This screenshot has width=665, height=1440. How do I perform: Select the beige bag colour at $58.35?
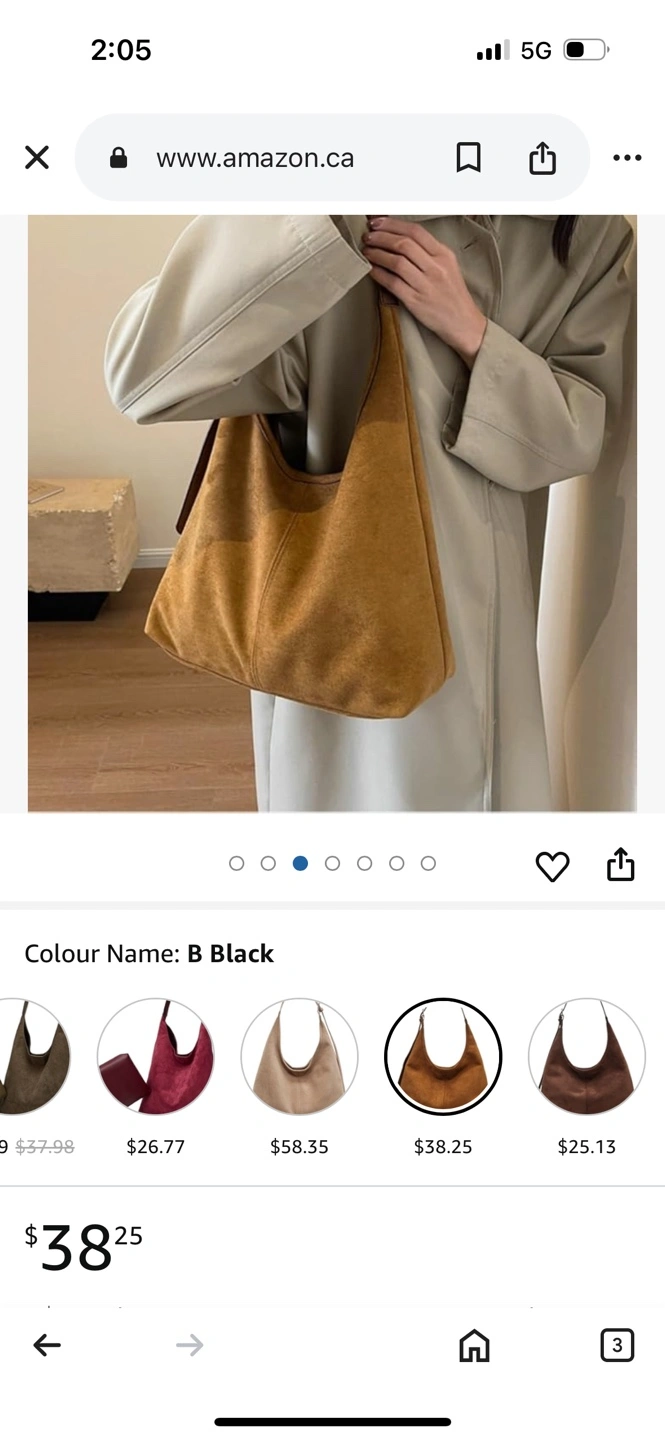299,1056
